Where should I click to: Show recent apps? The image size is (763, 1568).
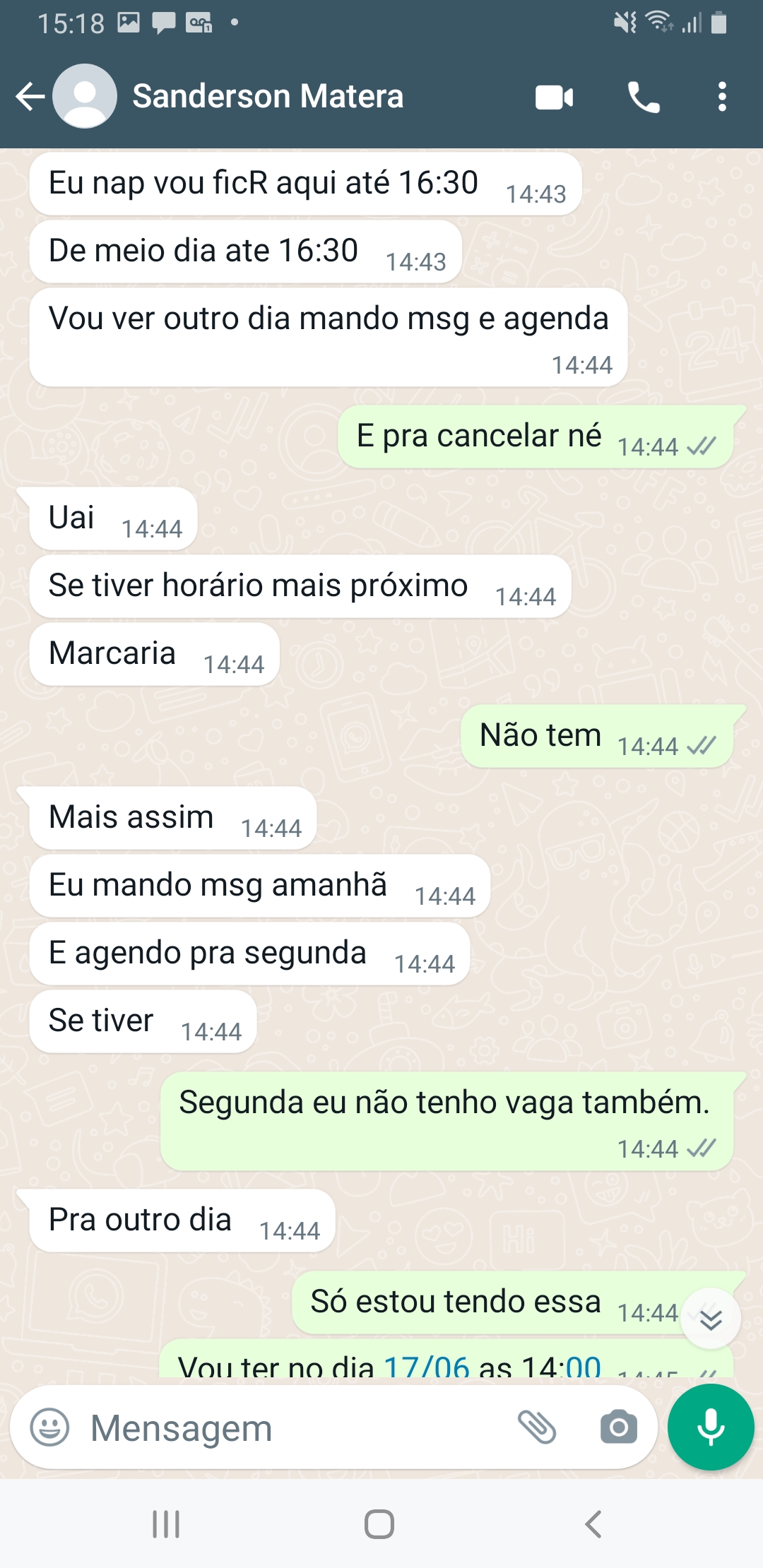coord(166,1524)
